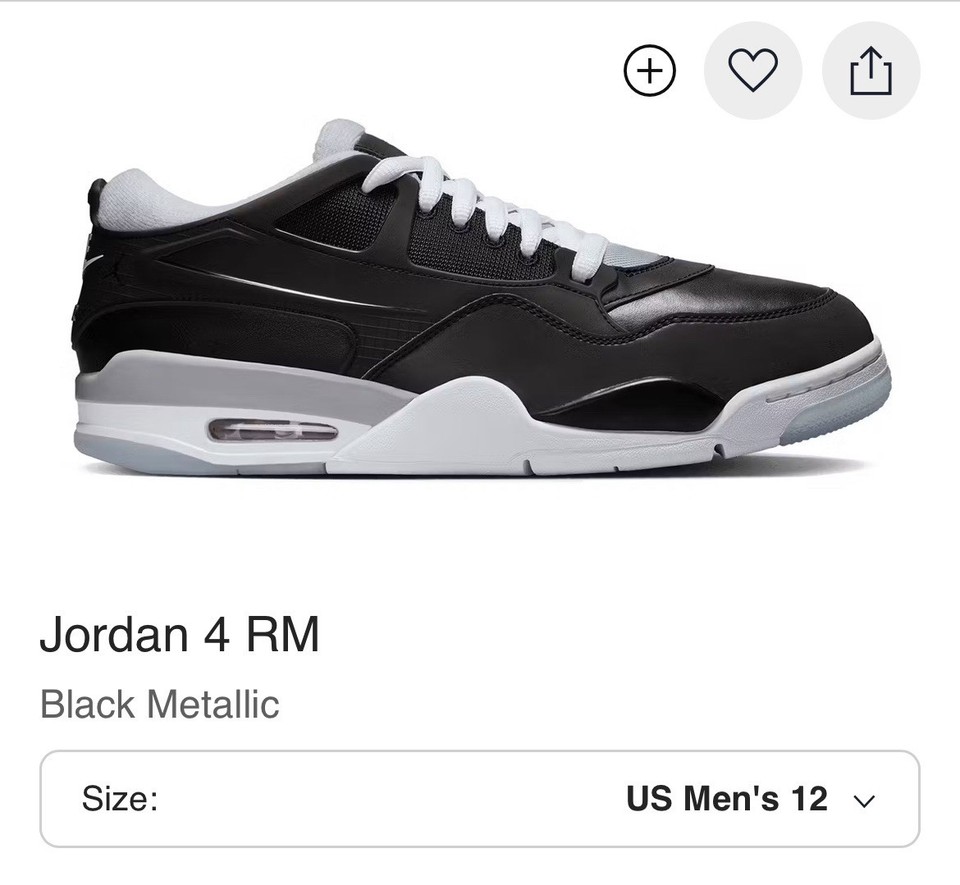Favorite the Jordan 4 RM with heart icon
This screenshot has height=885, width=960.
pos(753,71)
